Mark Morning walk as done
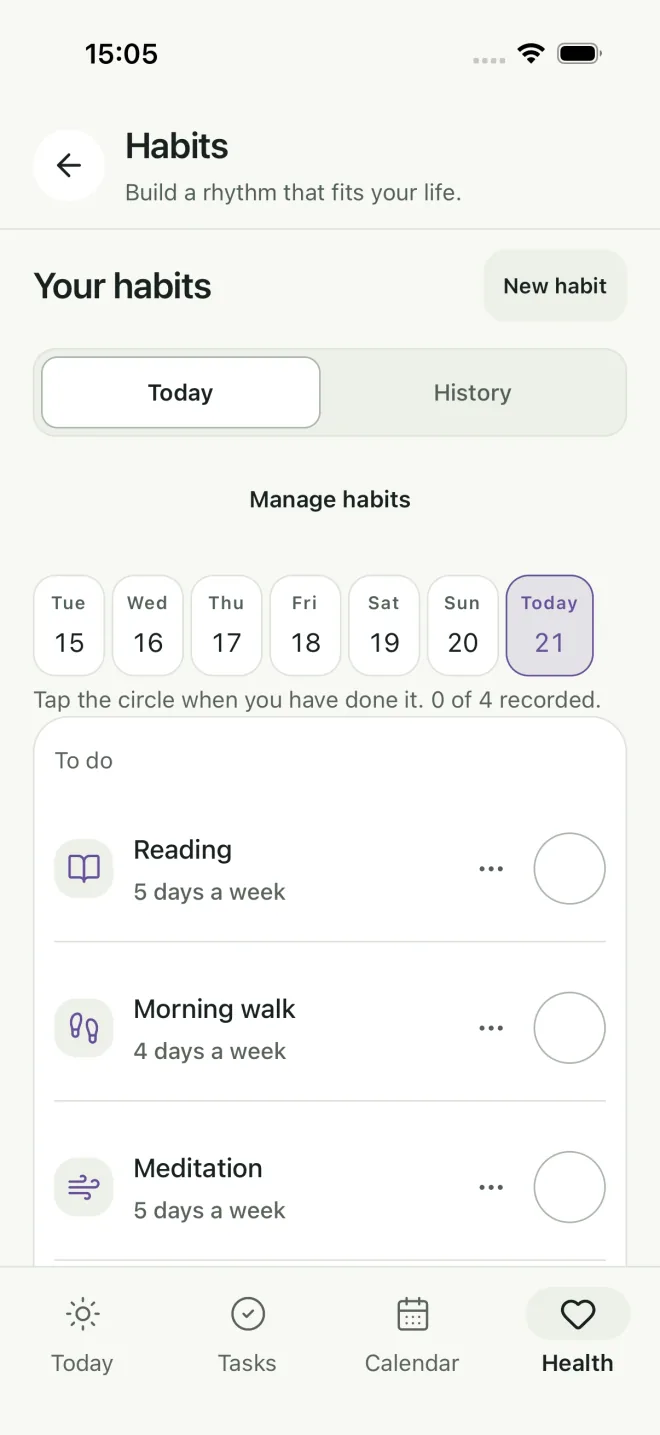 tap(570, 1028)
